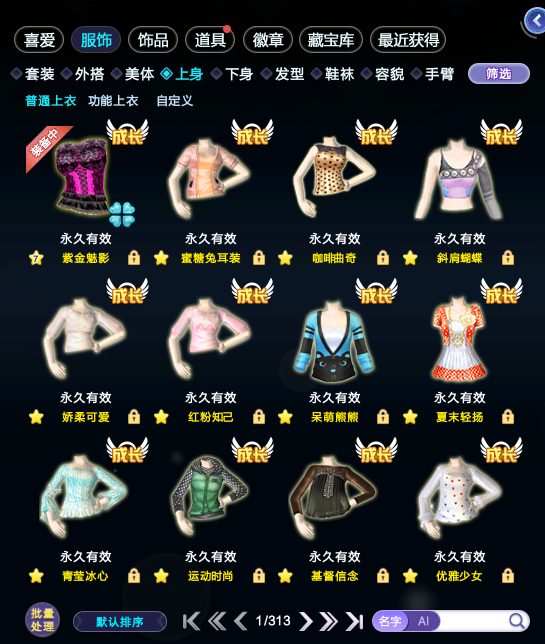Viewport: 545px width, 644px height.
Task: Go to the next page arrow
Action: (306, 621)
